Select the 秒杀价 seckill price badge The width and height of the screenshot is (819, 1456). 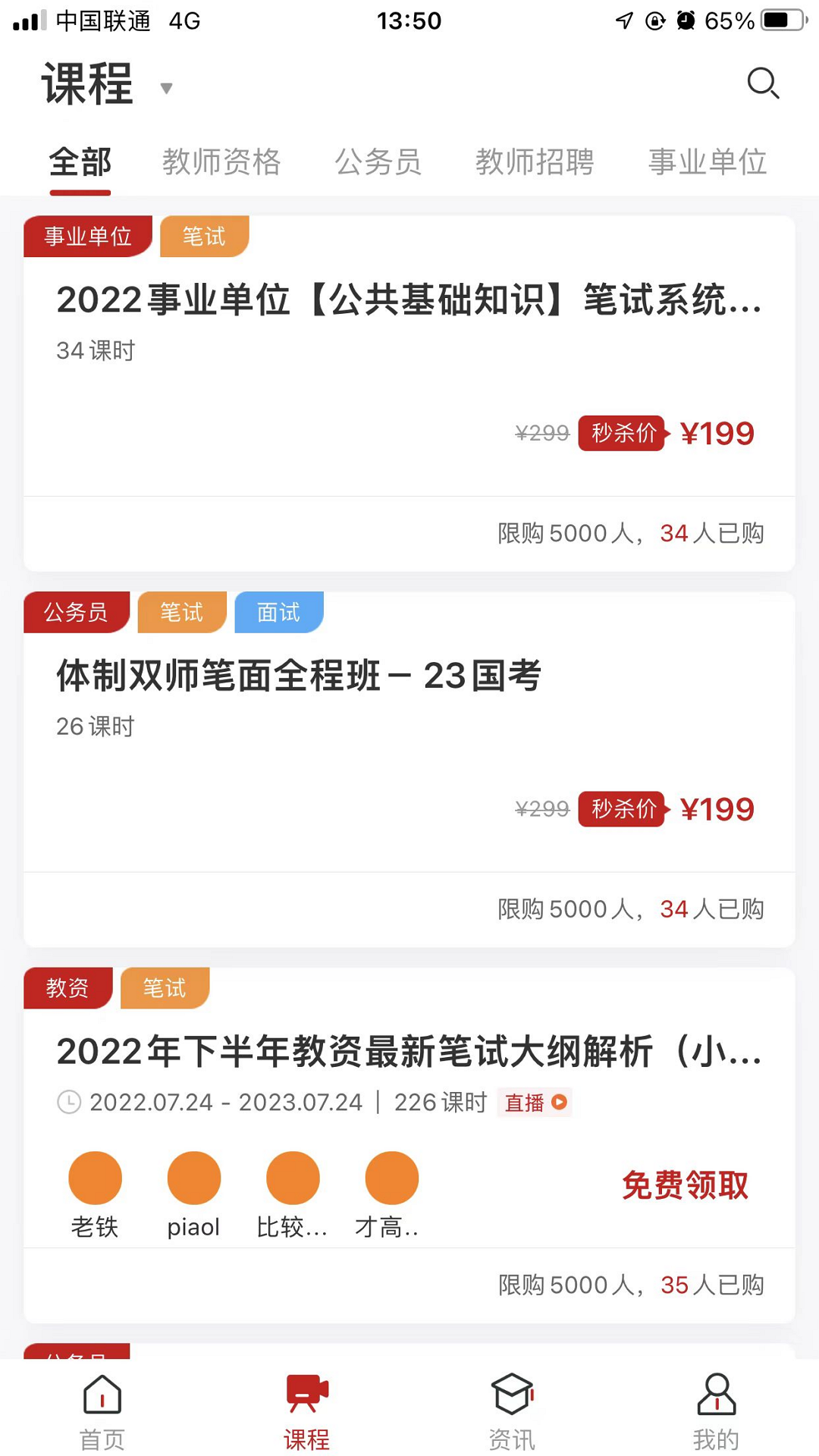click(621, 433)
